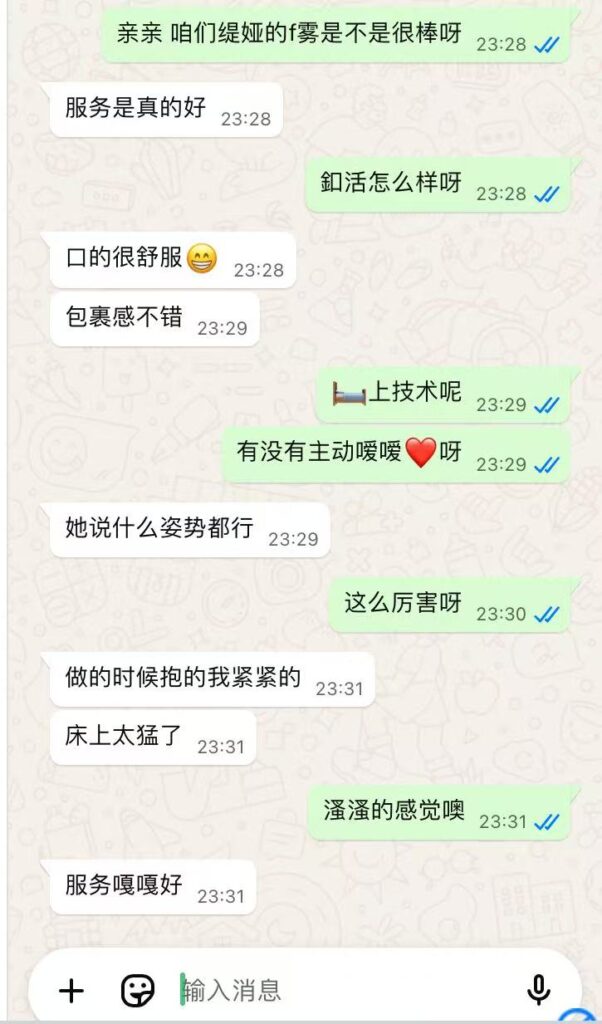The height and width of the screenshot is (1024, 602).
Task: Open the attachment plus menu
Action: [x=71, y=991]
